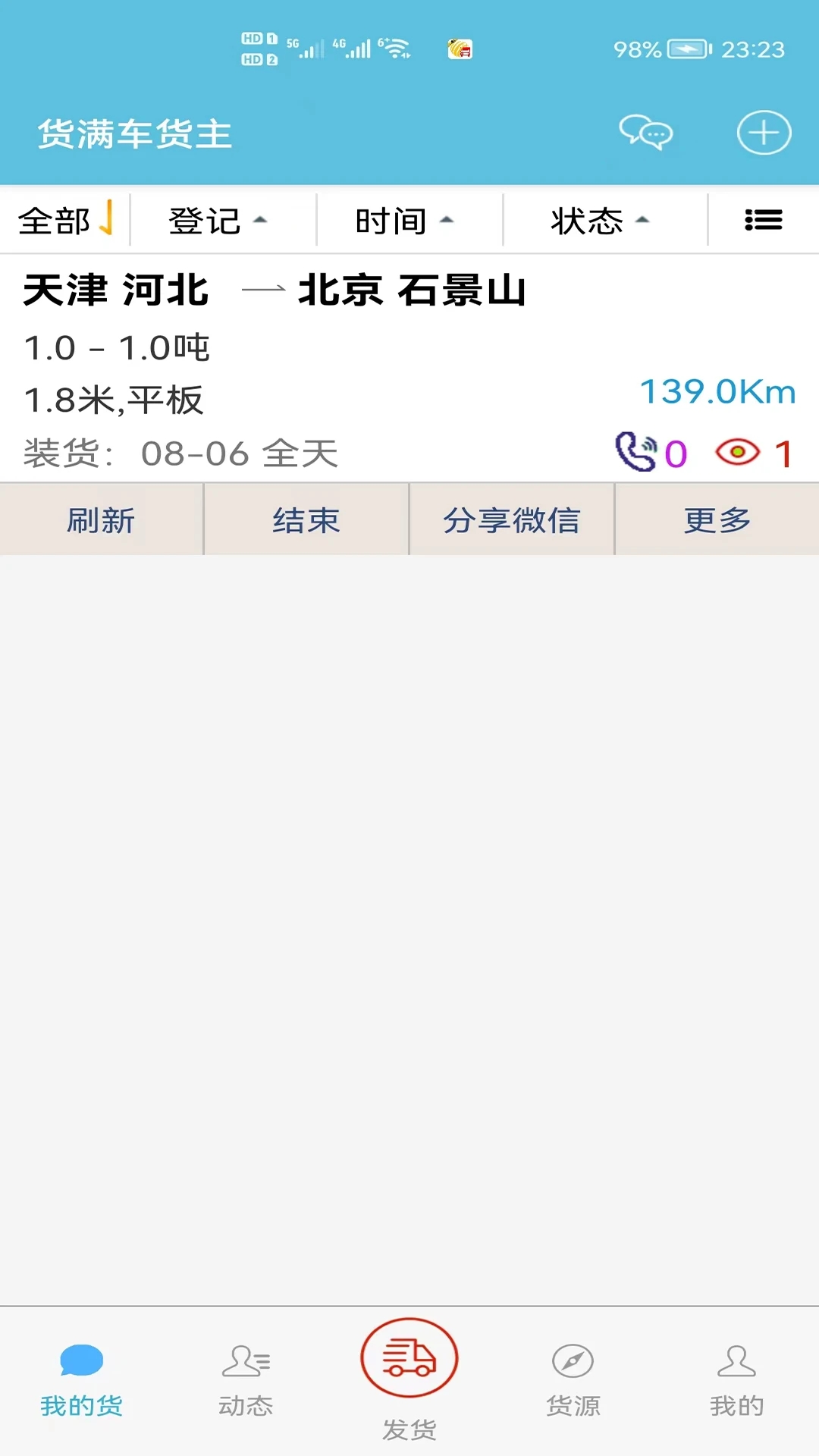Screen dimensions: 819x1456
Task: Open the chat messages icon in the header
Action: pyautogui.click(x=645, y=133)
